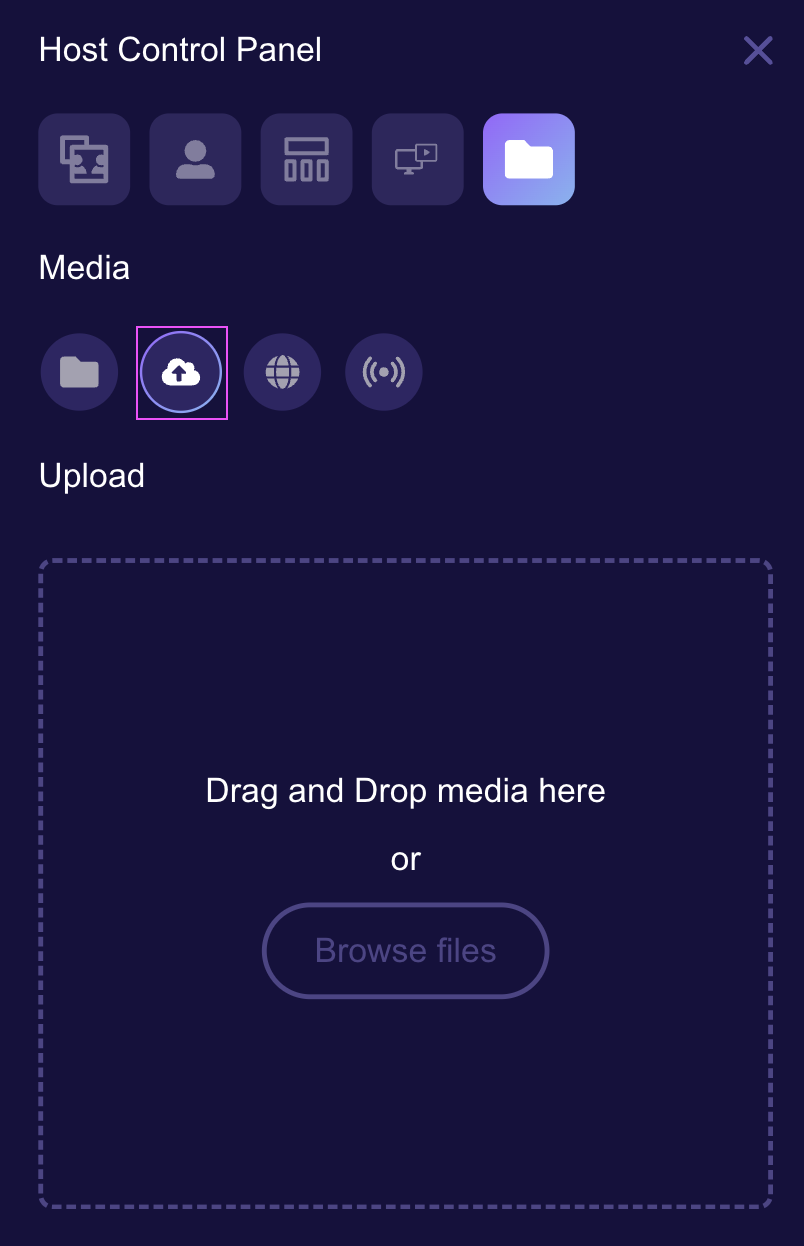
Task: Select the media folder tab
Action: click(528, 159)
